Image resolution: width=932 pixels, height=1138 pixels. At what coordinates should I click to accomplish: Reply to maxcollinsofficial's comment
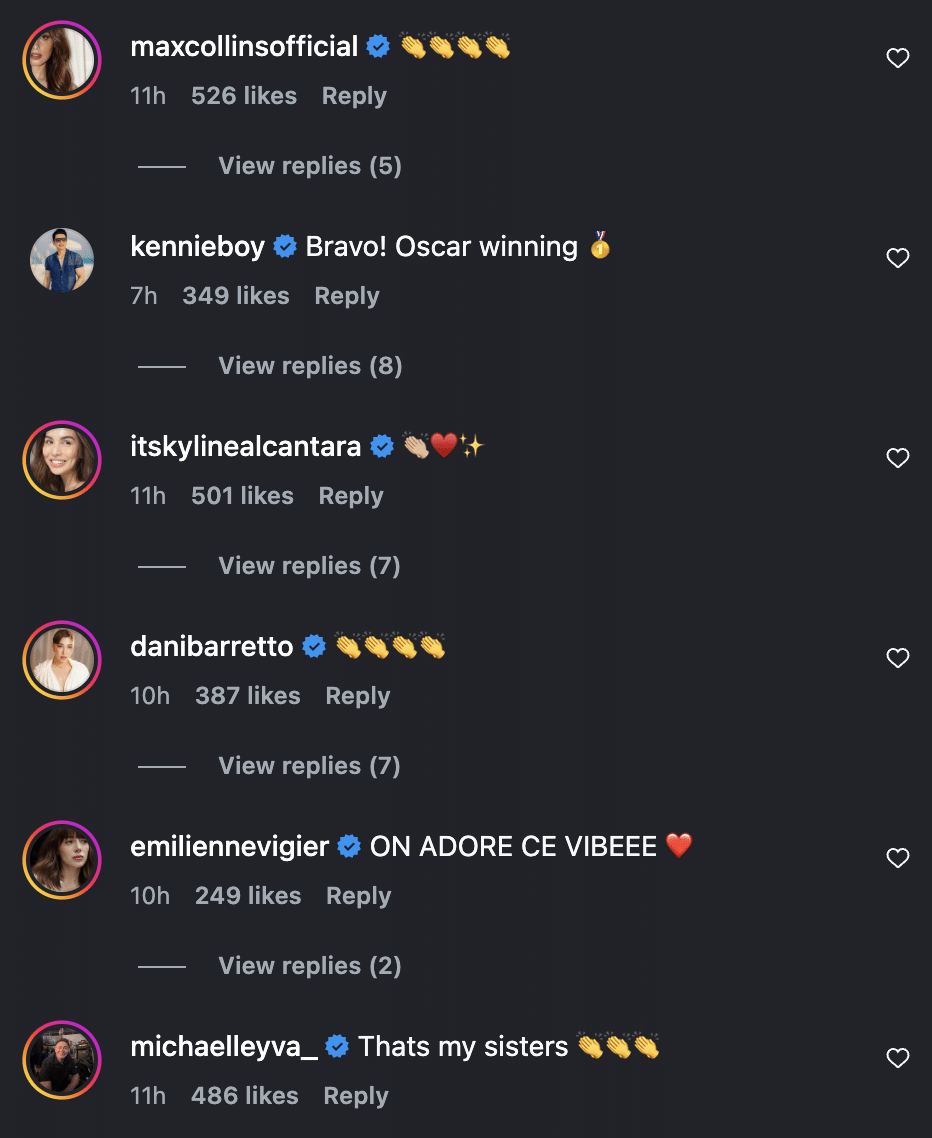353,96
